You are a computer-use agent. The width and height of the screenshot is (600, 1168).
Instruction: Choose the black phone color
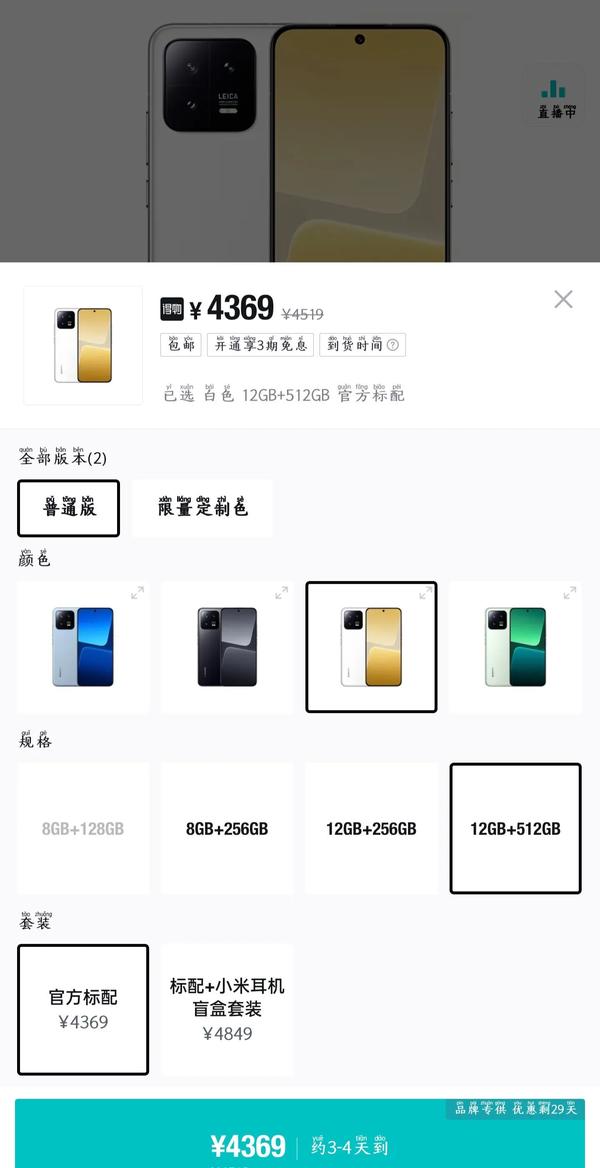227,647
